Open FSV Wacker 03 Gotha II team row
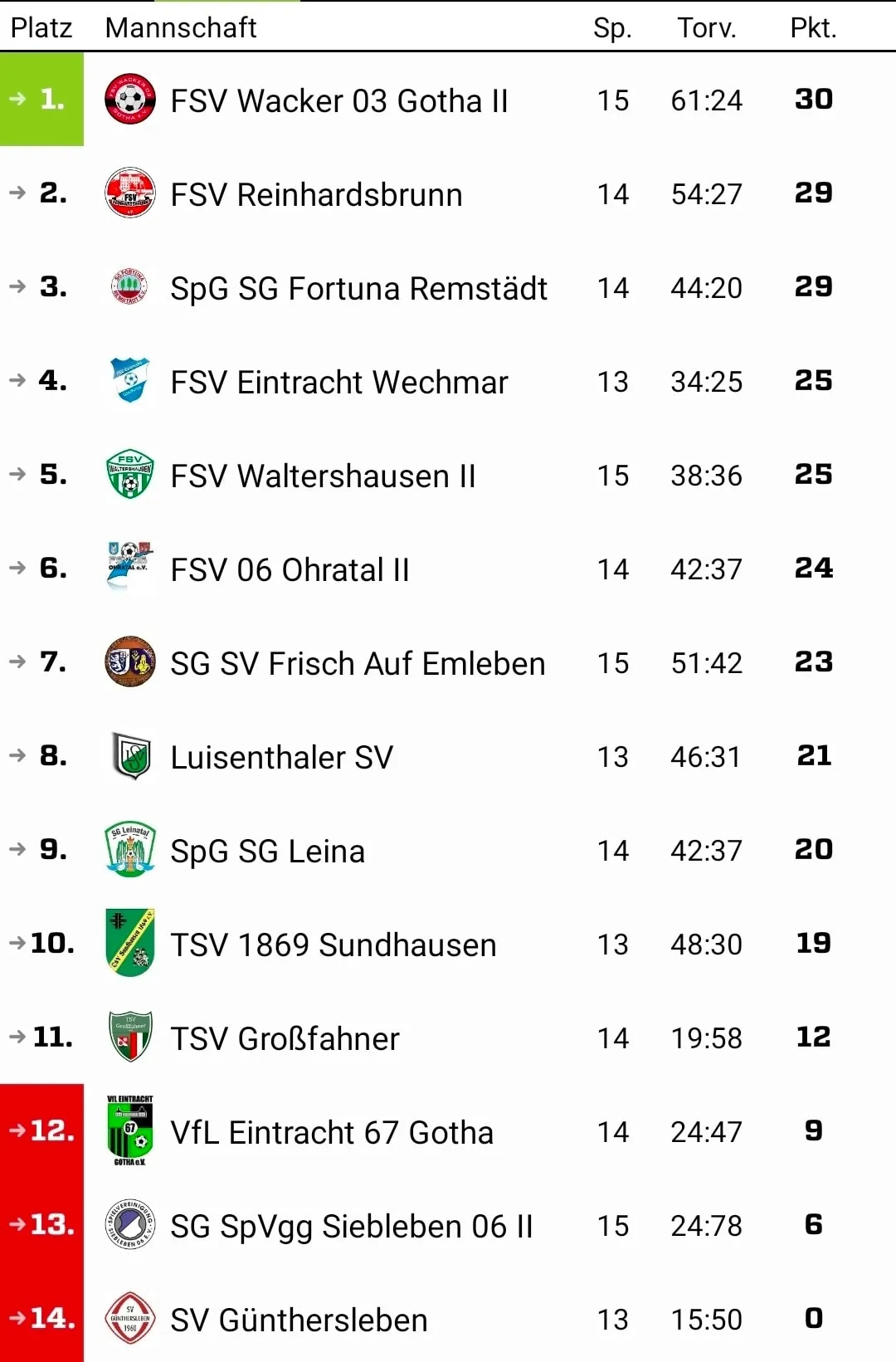This screenshot has width=896, height=1362. click(338, 101)
